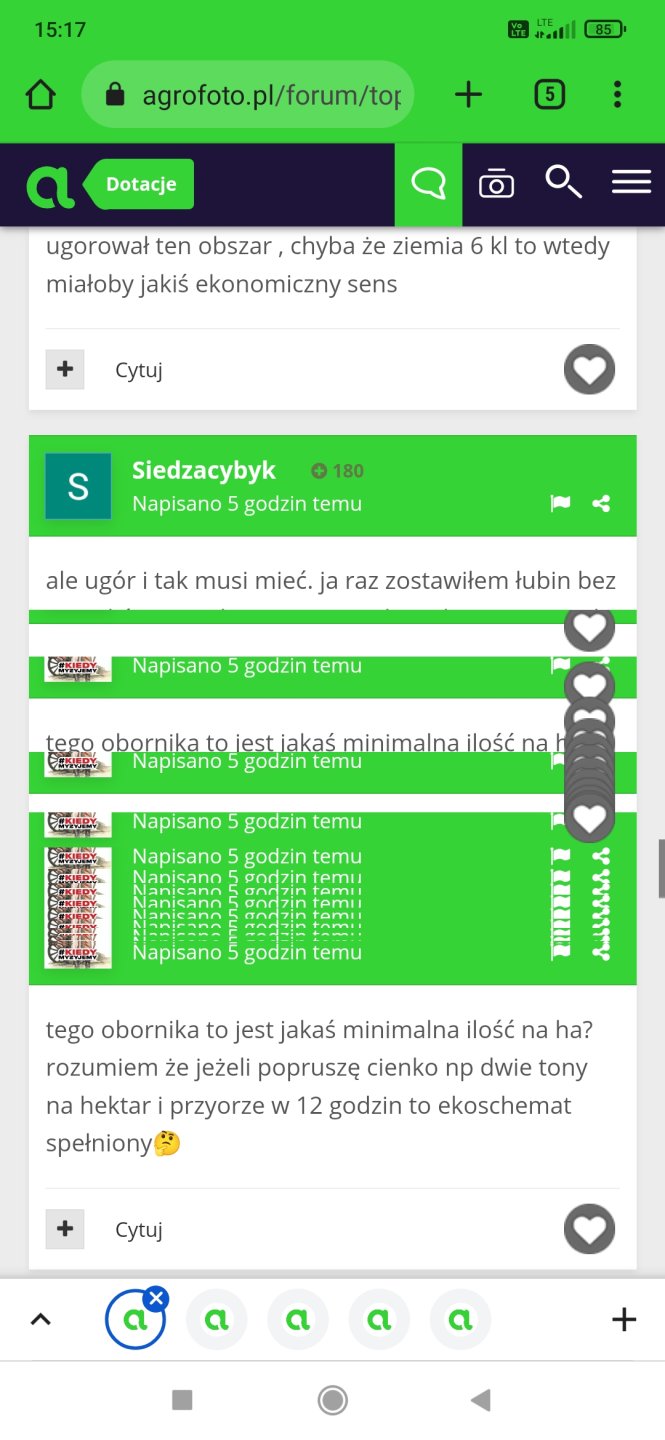Tap the plus multi-quote button beside the "ekoschemat spełniony" Cytuj

click(x=65, y=1229)
